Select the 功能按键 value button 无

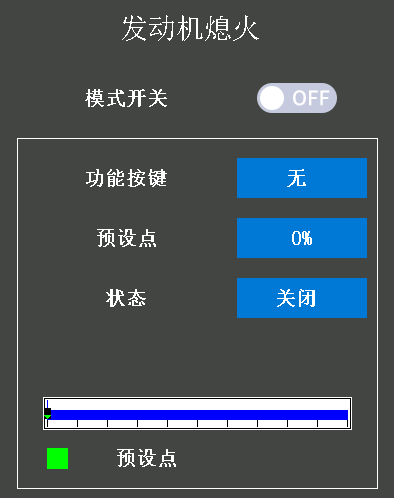(x=302, y=178)
